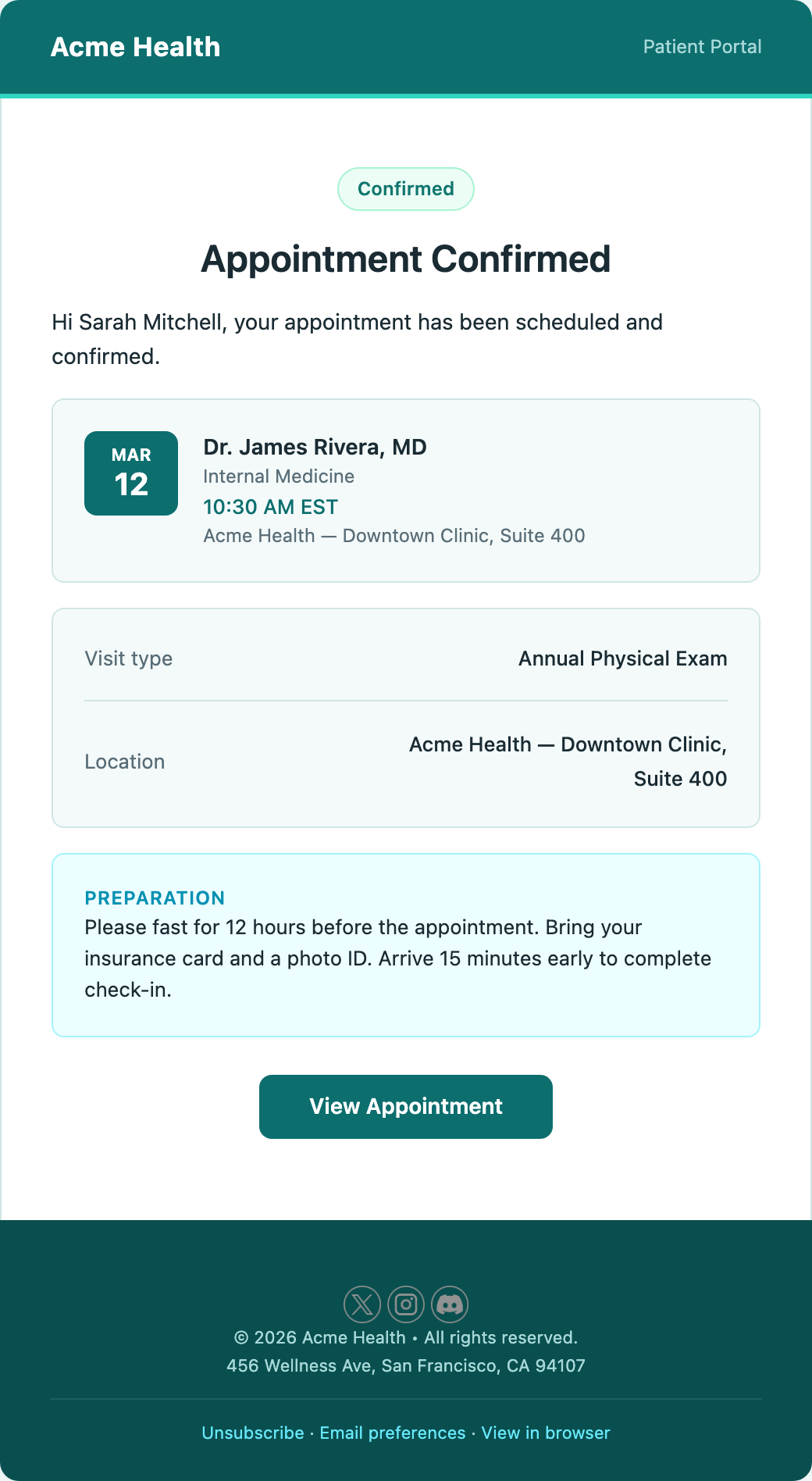Viewport: 812px width, 1481px height.
Task: Select the 10:30 AM EST time
Action: coord(270,507)
